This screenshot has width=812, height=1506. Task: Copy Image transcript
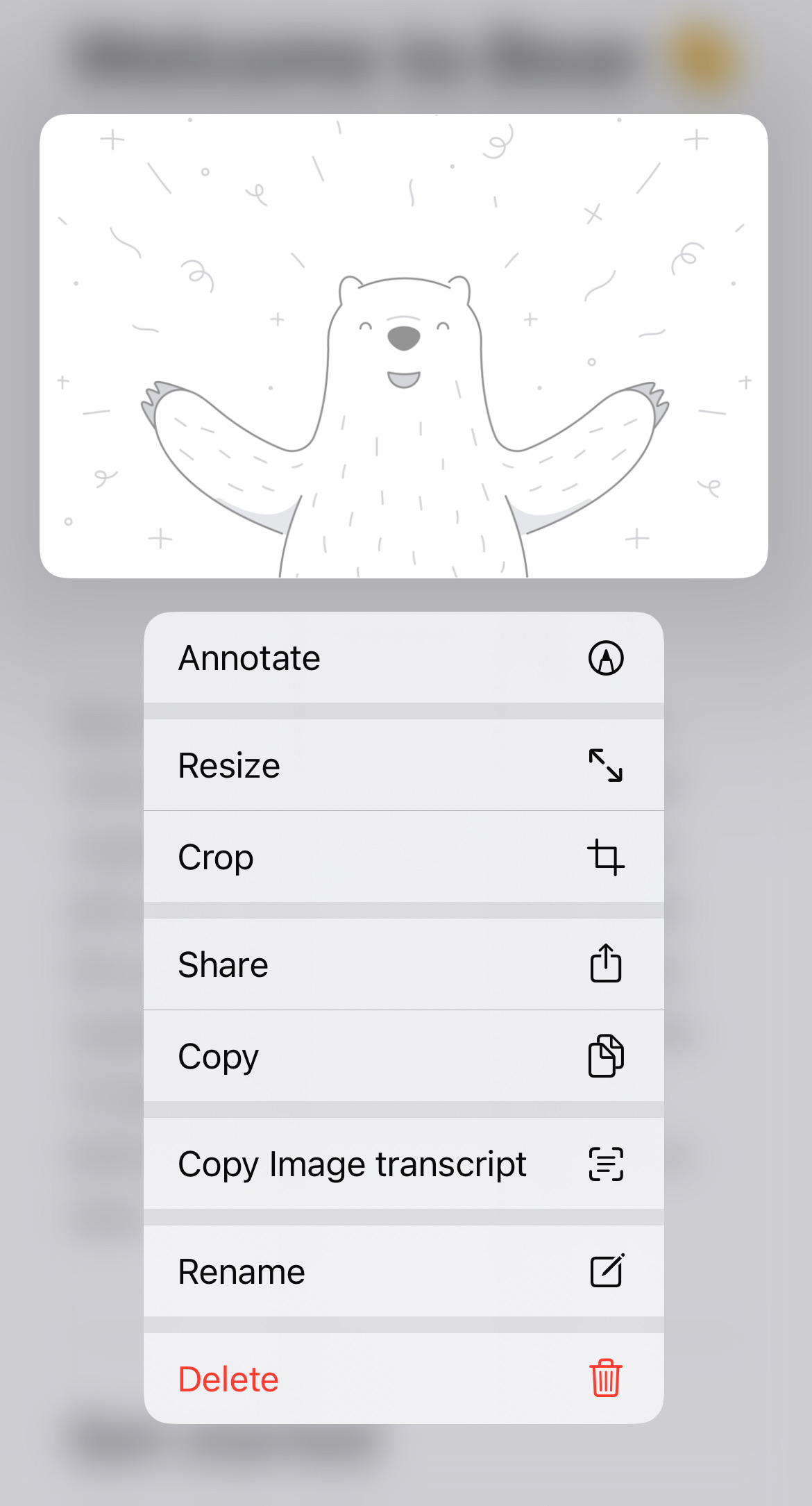tap(403, 1164)
